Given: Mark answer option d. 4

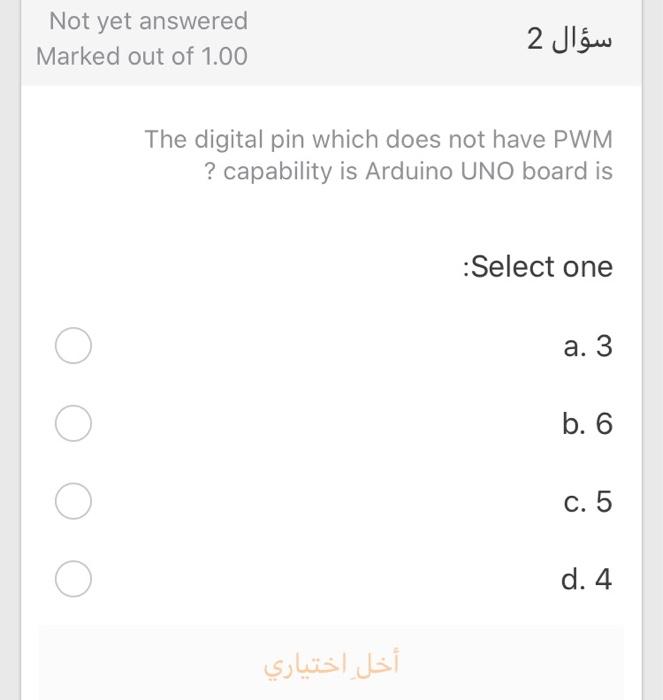Looking at the screenshot, I should click(73, 579).
